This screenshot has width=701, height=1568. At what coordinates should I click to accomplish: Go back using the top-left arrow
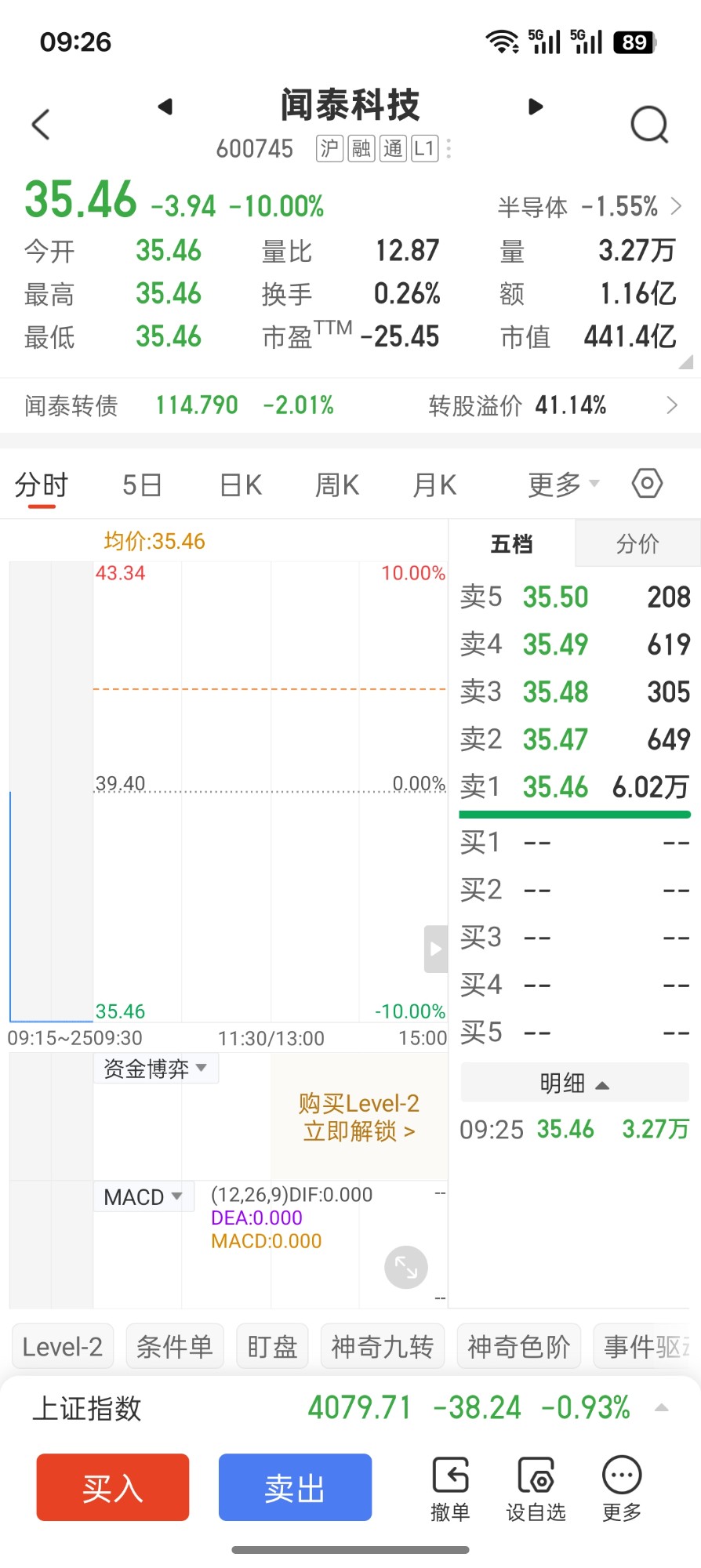click(41, 124)
